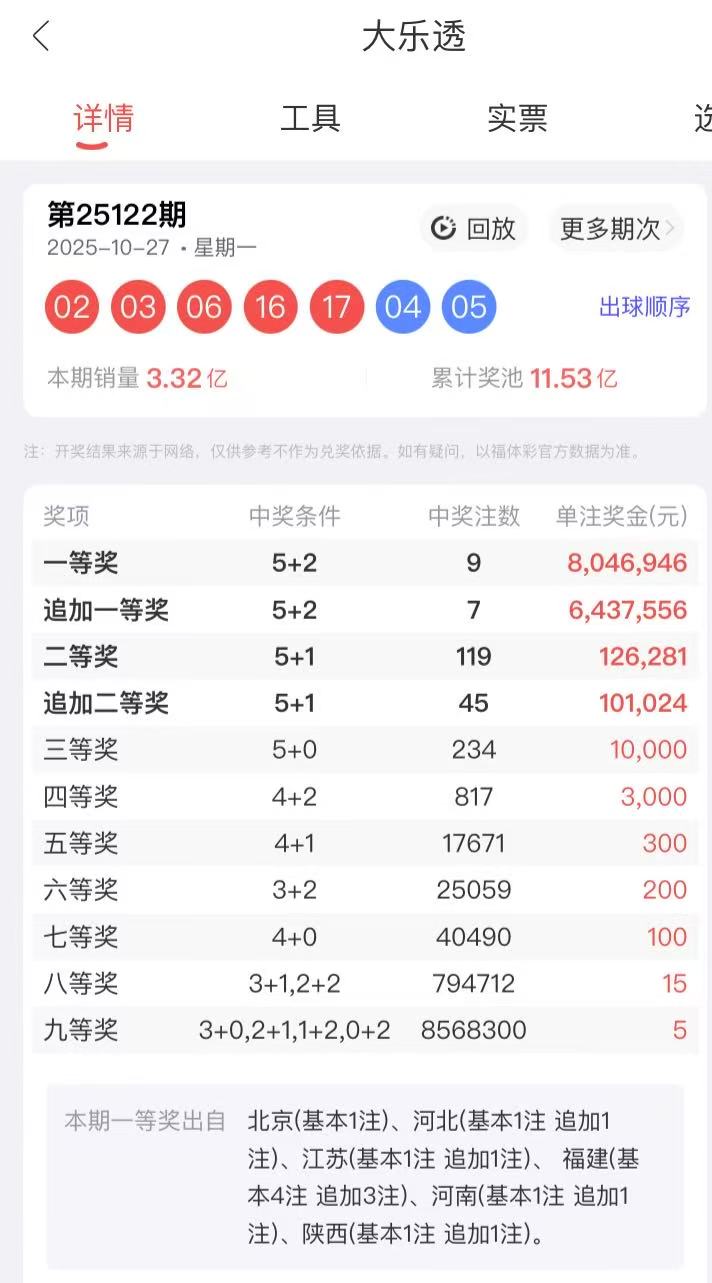This screenshot has height=1283, width=712.
Task: Tap the 回放 replay button
Action: click(x=474, y=228)
